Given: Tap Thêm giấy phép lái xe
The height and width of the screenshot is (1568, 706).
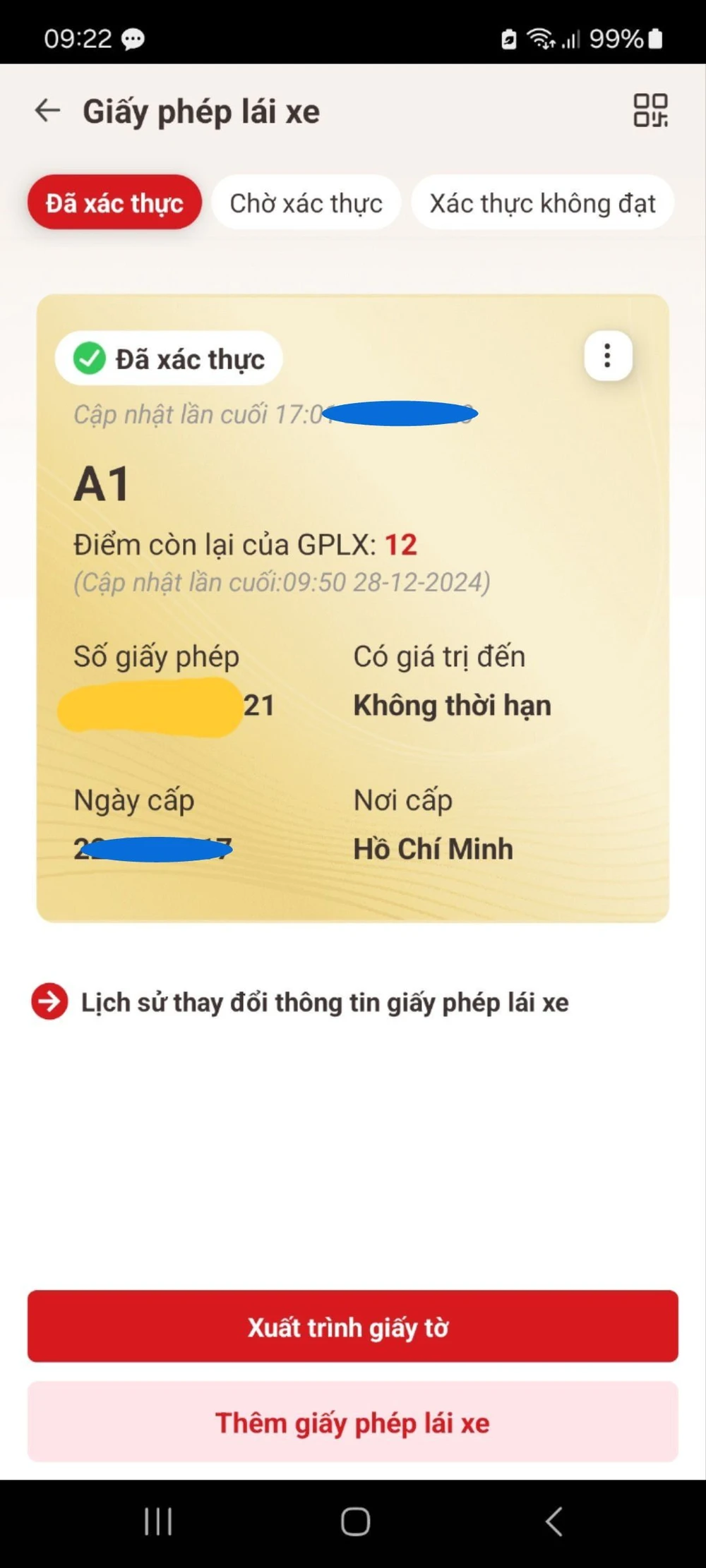Looking at the screenshot, I should [x=352, y=1423].
